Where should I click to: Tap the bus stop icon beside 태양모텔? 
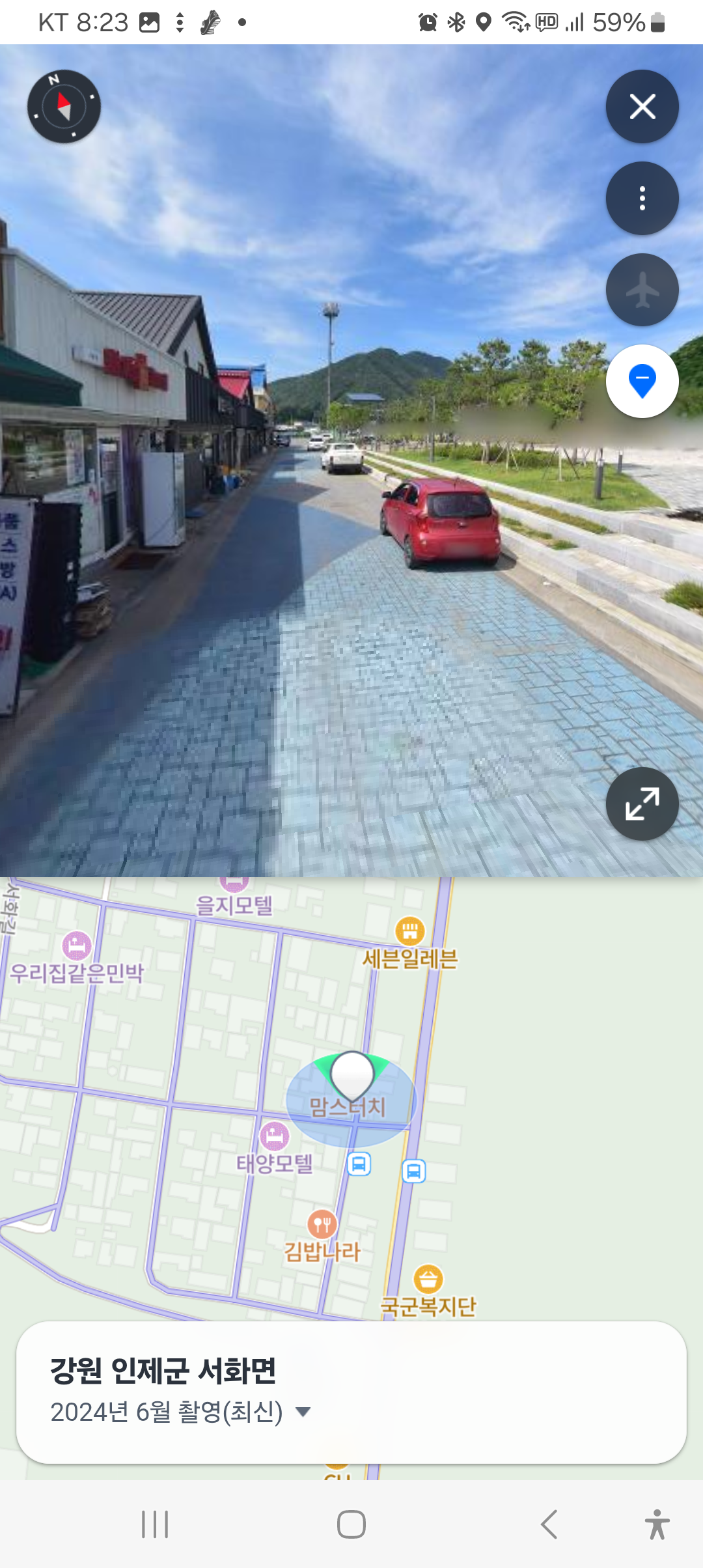tap(359, 1164)
